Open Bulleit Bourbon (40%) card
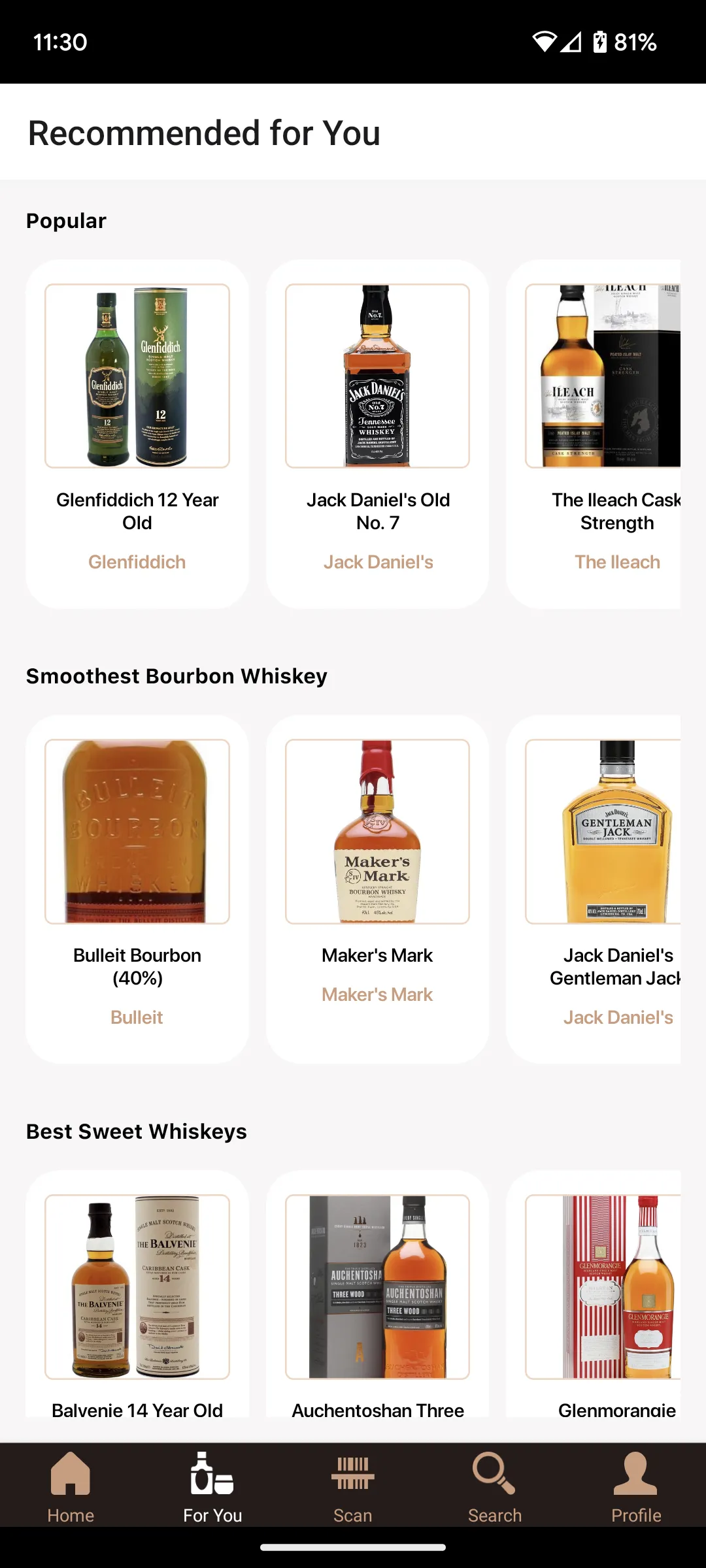This screenshot has height=1568, width=706. (x=137, y=889)
